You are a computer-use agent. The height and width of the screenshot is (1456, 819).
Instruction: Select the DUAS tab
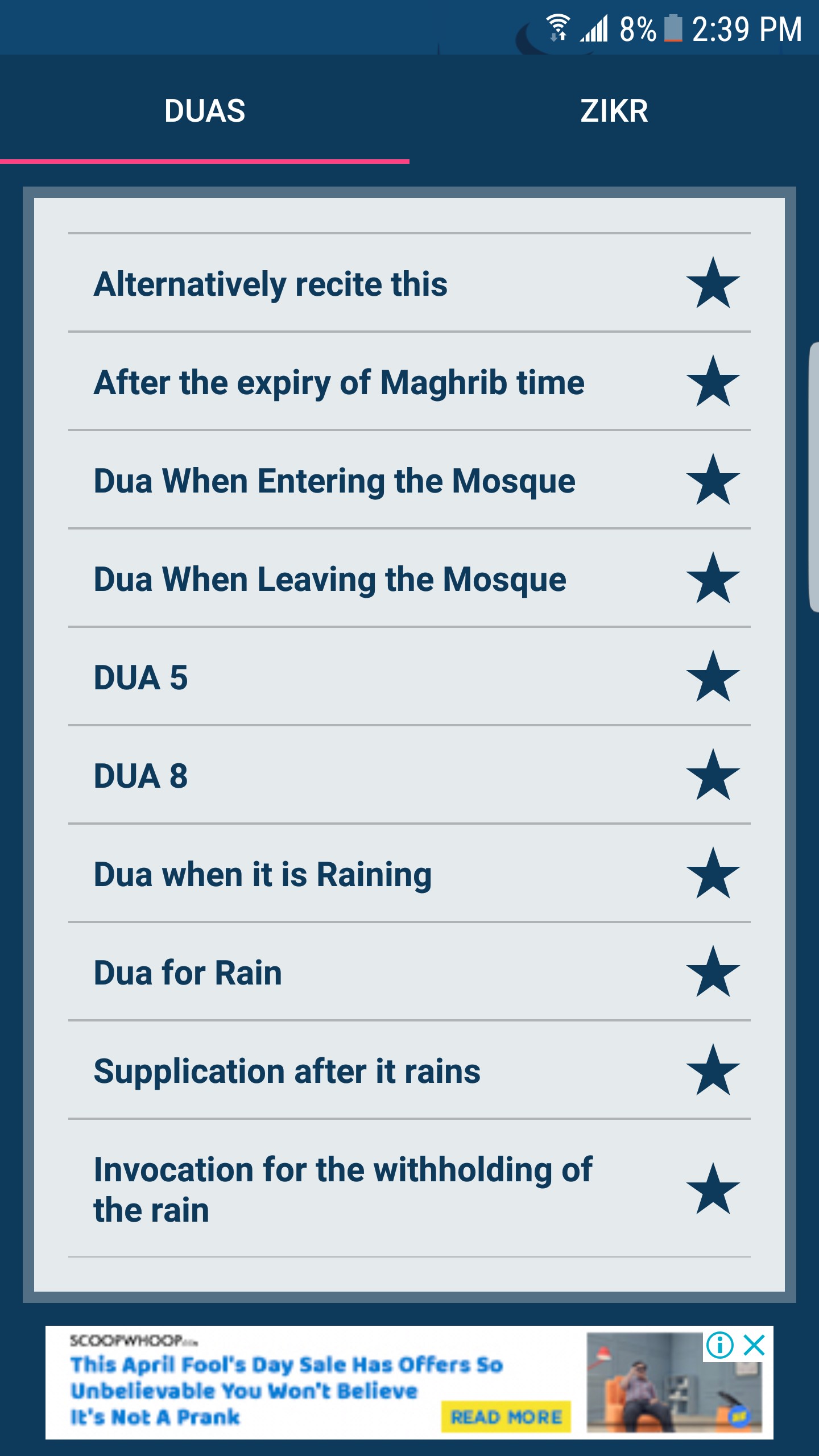pos(205,110)
